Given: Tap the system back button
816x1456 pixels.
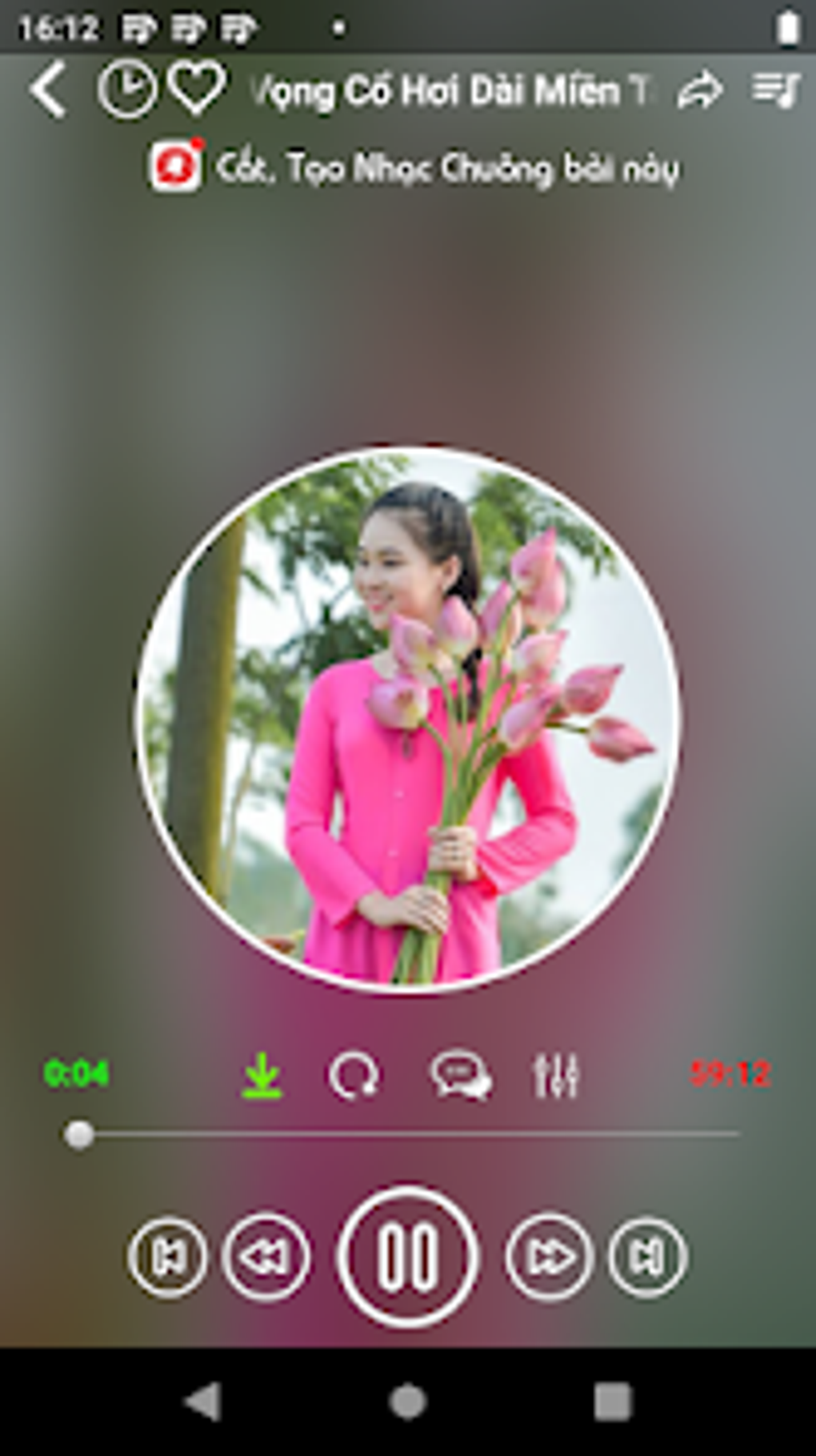Looking at the screenshot, I should [203, 1402].
